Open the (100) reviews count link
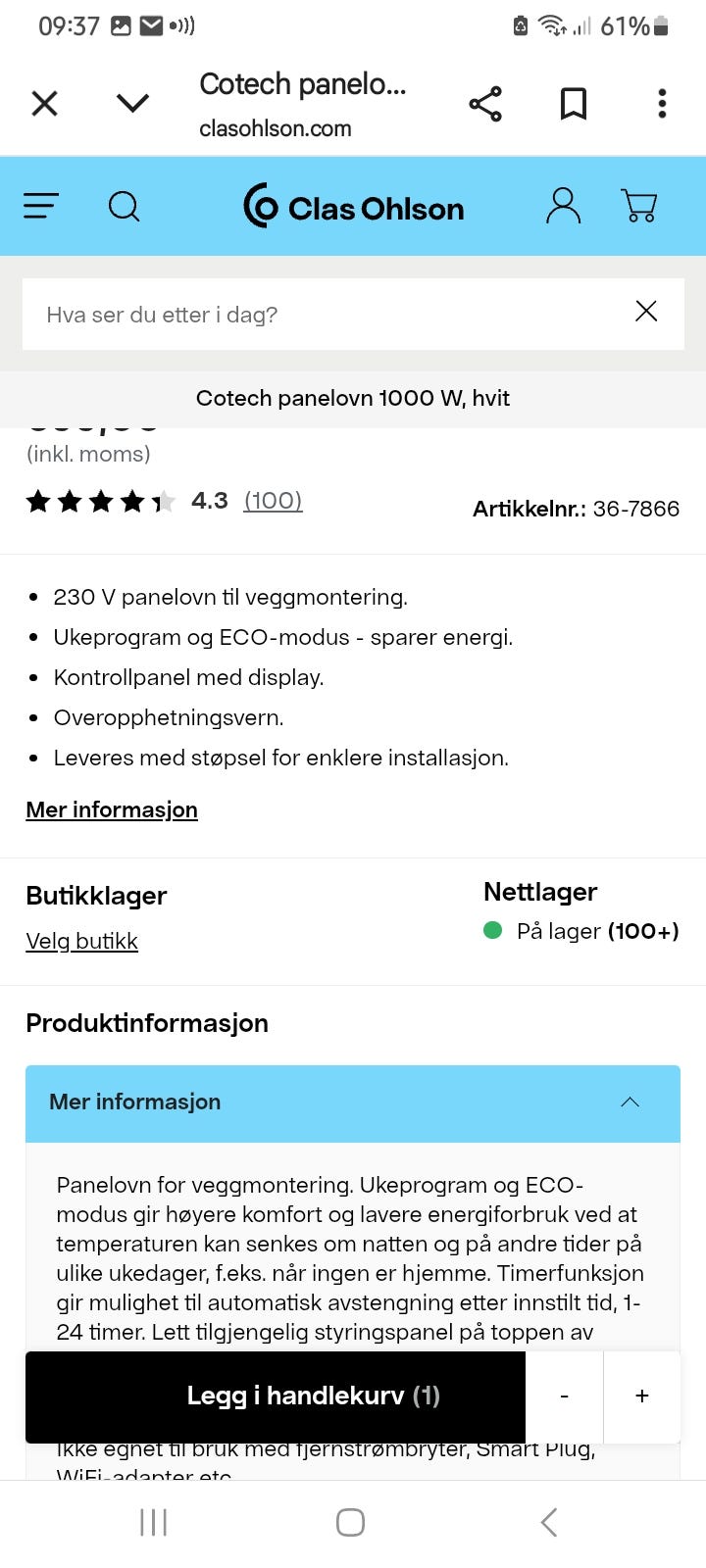Image resolution: width=706 pixels, height=1568 pixels. [x=273, y=501]
